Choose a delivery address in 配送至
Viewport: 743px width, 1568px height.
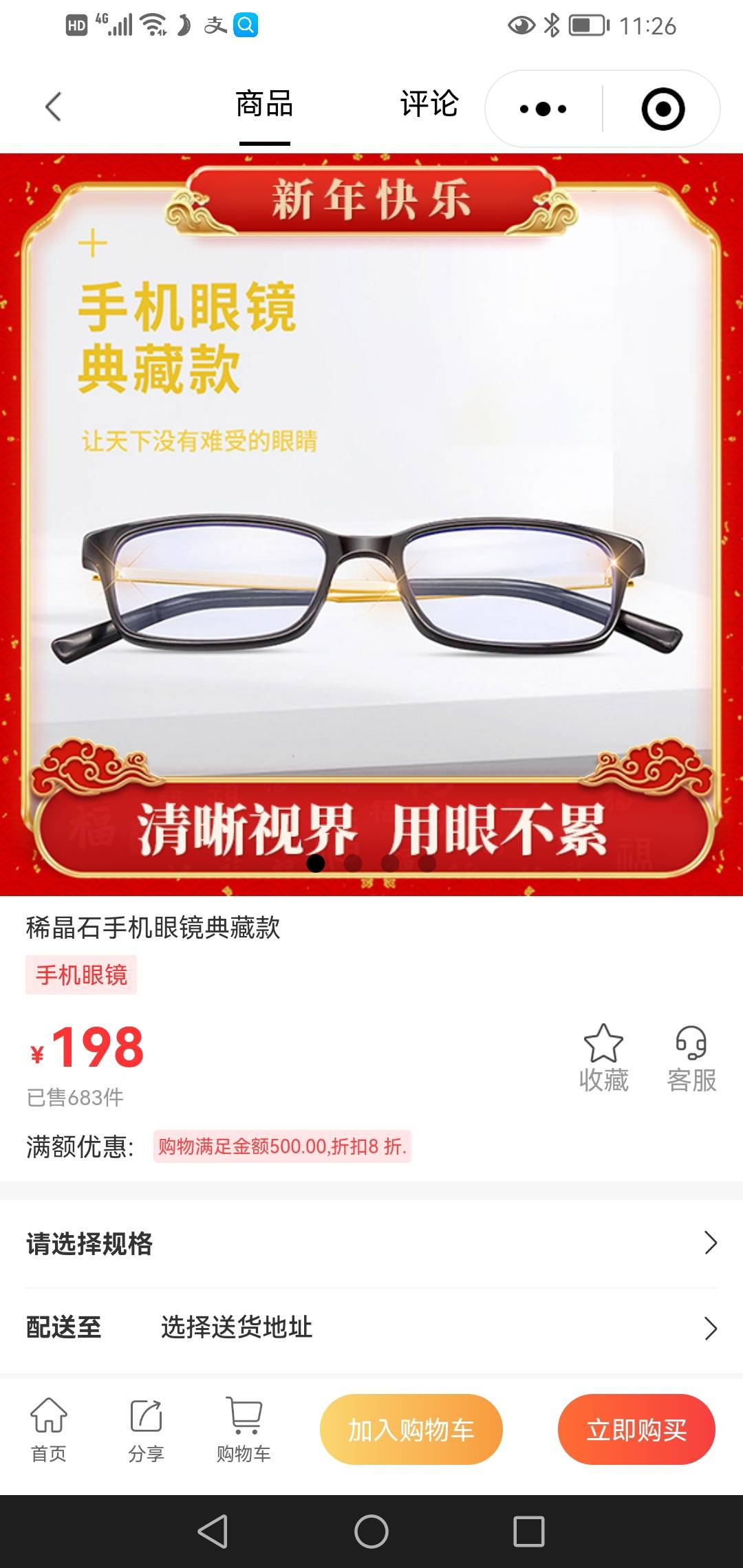(x=371, y=1327)
